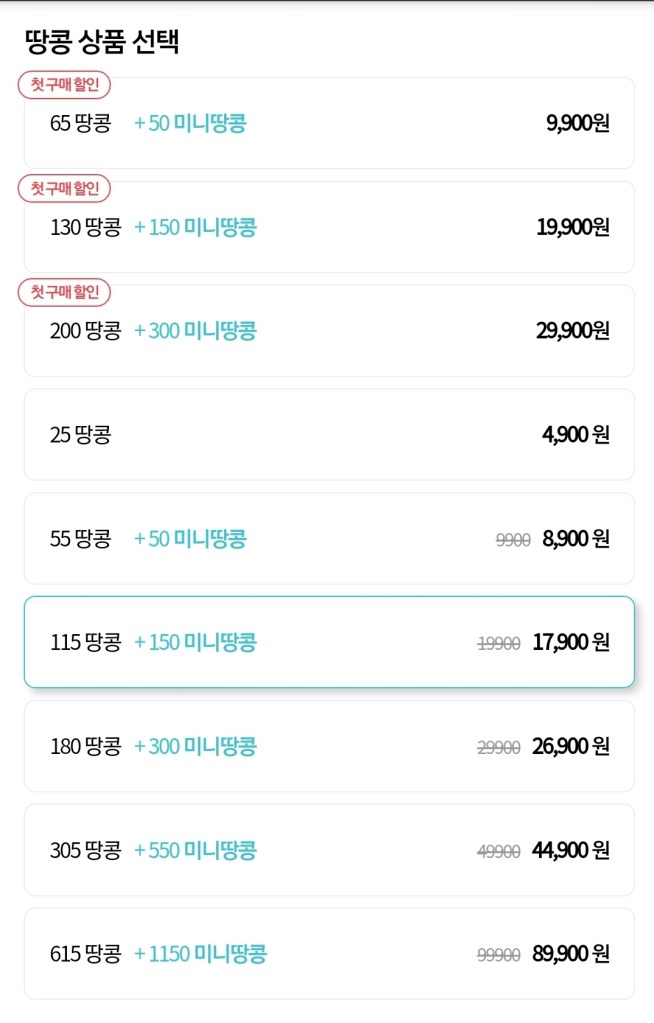654x1023 pixels.
Task: Select the 25 땅콩 item for 4,900원
Action: pyautogui.click(x=329, y=435)
